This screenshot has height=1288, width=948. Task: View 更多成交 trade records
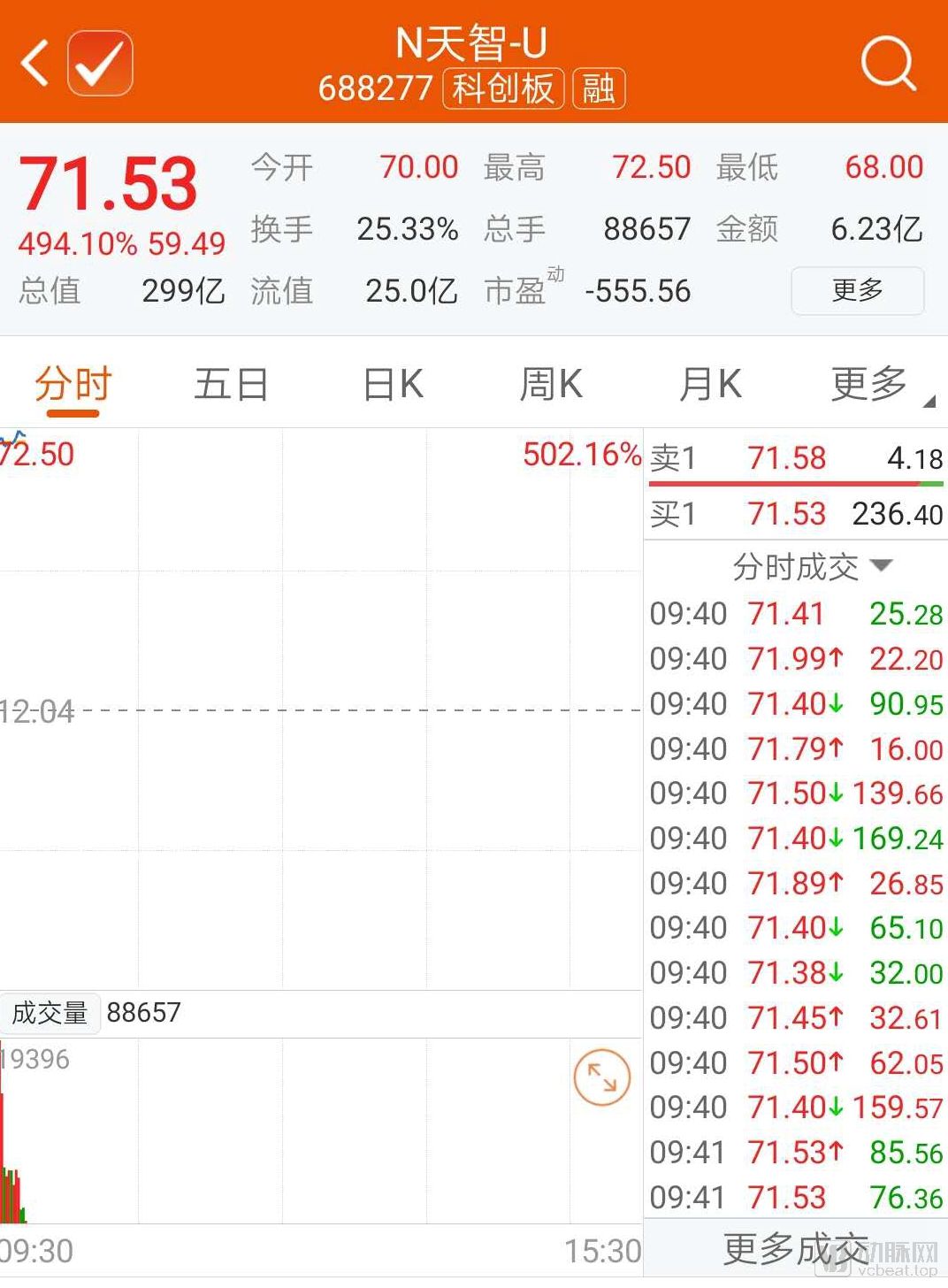pos(795,1248)
